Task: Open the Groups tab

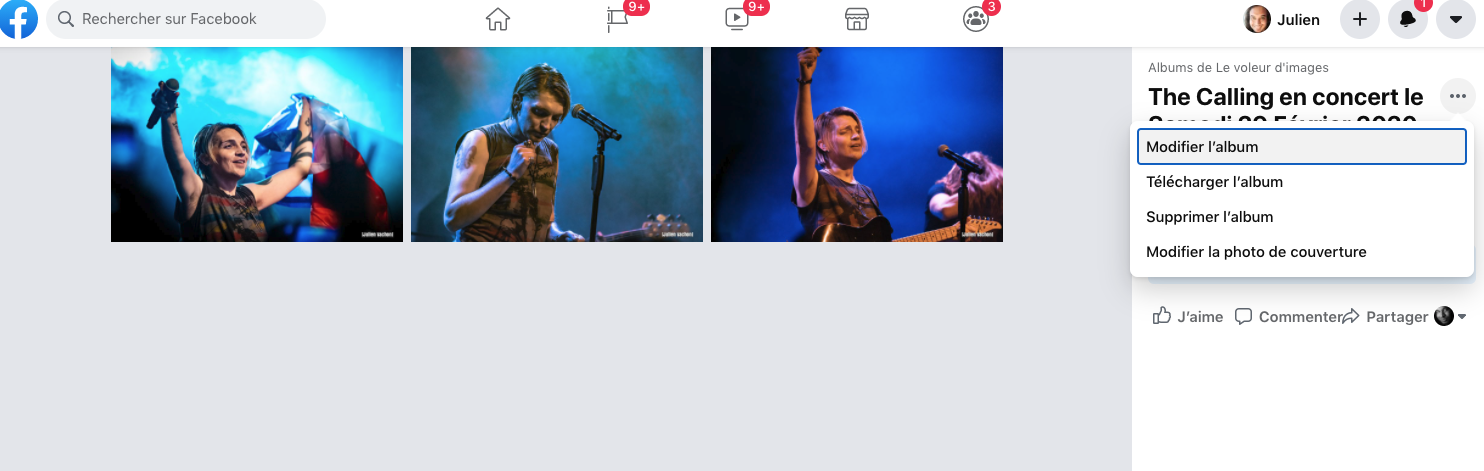Action: pos(975,19)
